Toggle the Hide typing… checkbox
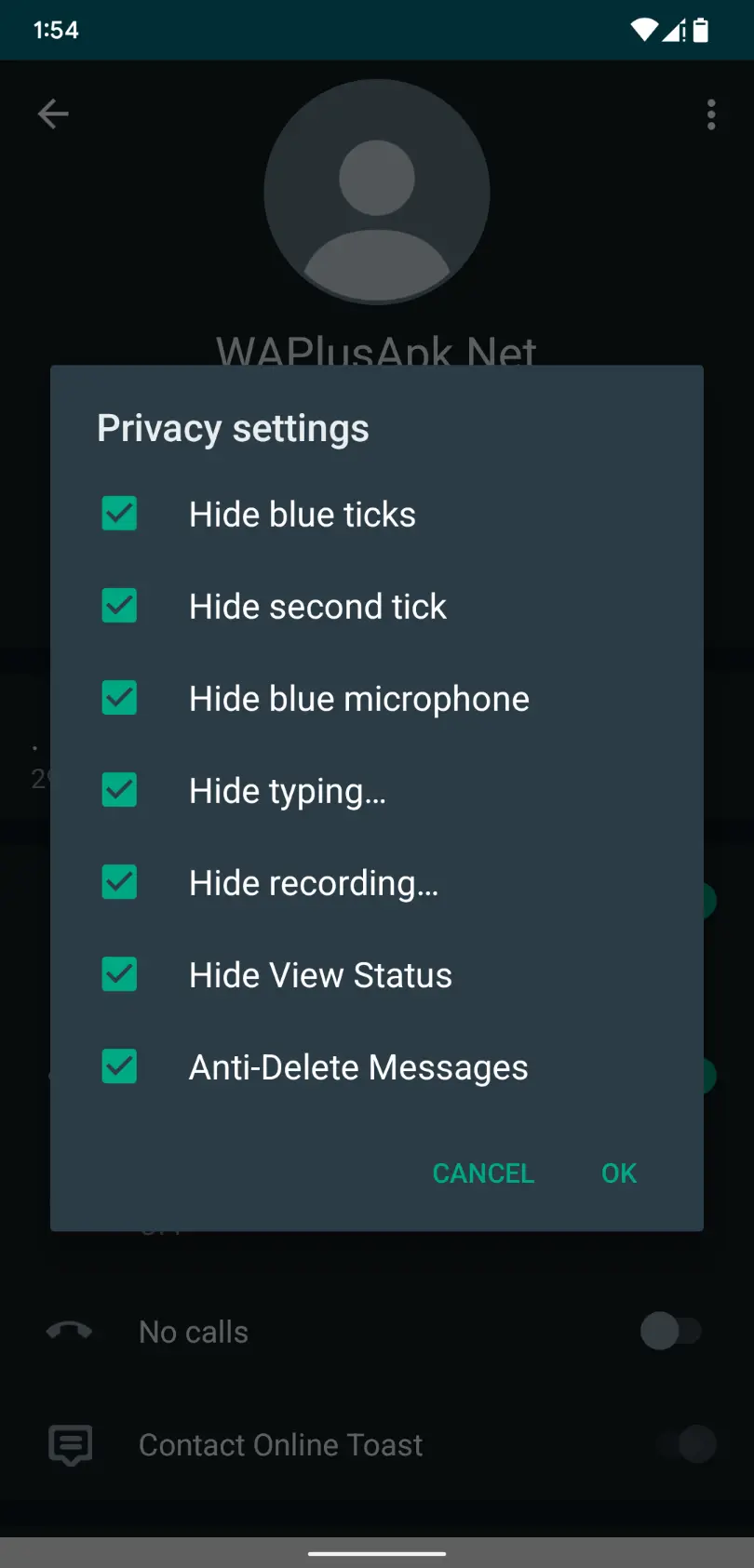Screen dimensions: 754x1568 tap(119, 790)
